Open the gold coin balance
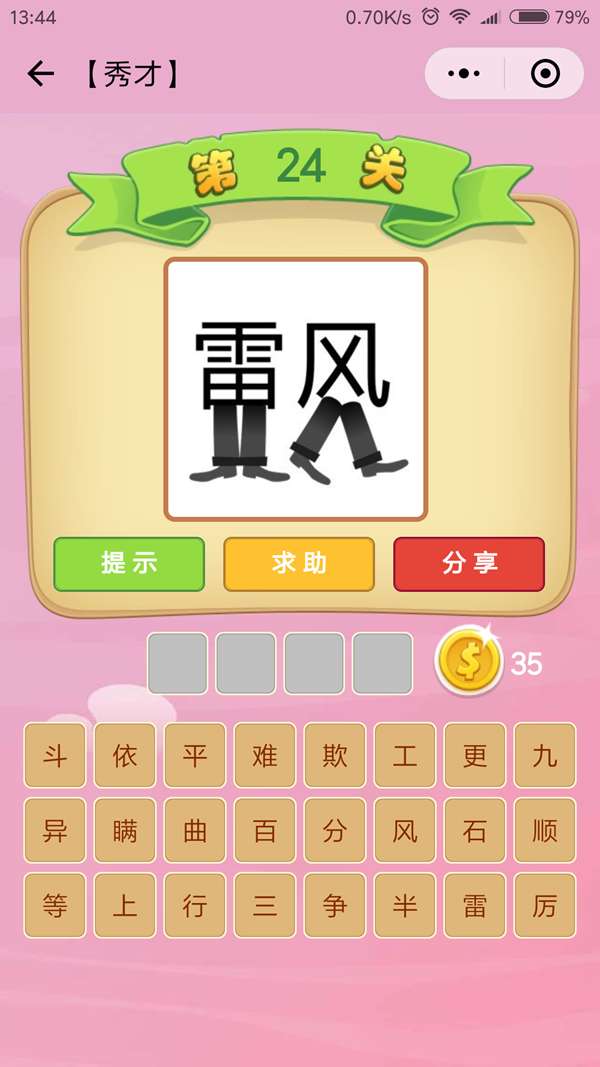Image resolution: width=600 pixels, height=1067 pixels. click(x=469, y=662)
